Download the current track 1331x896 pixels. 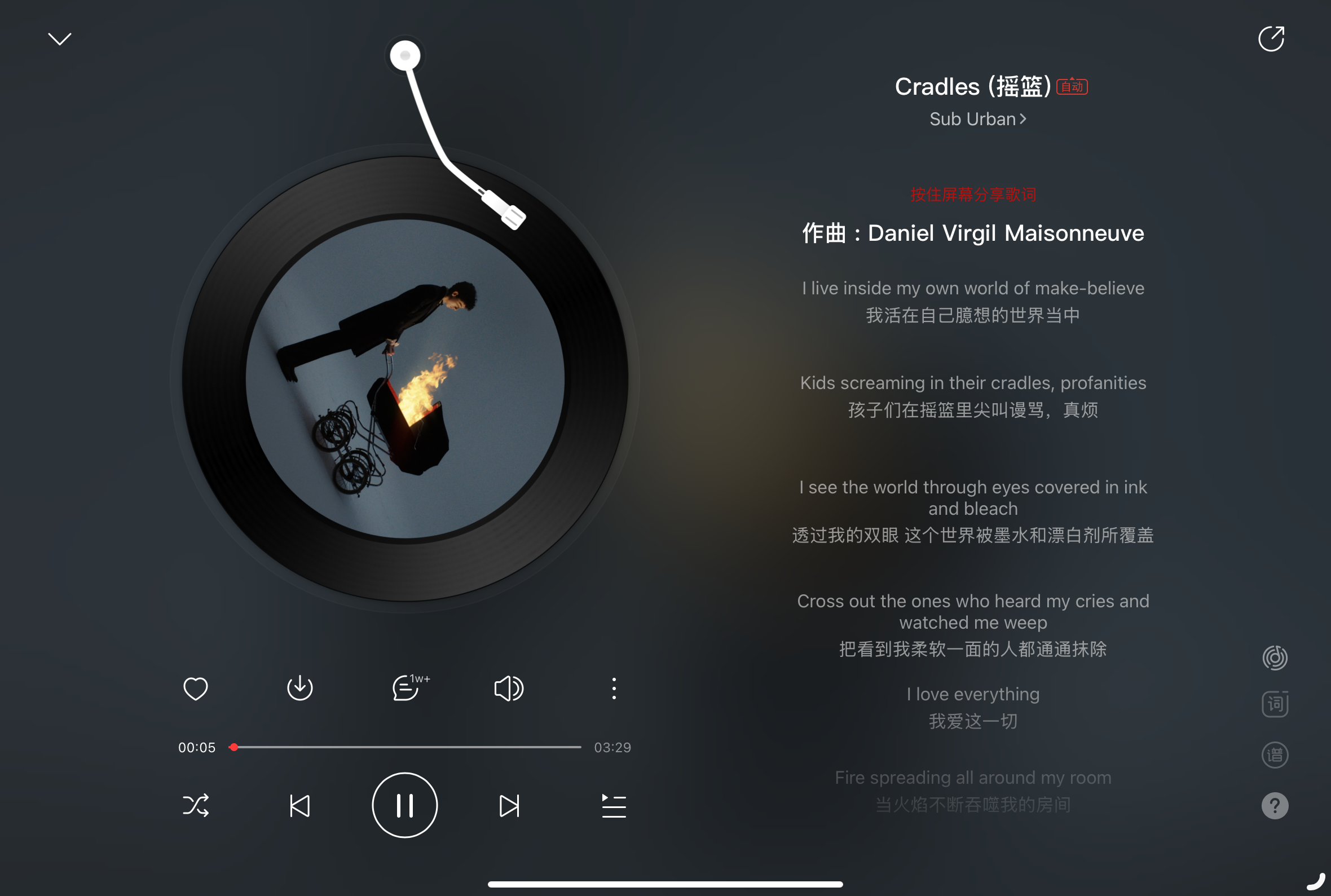(x=300, y=688)
